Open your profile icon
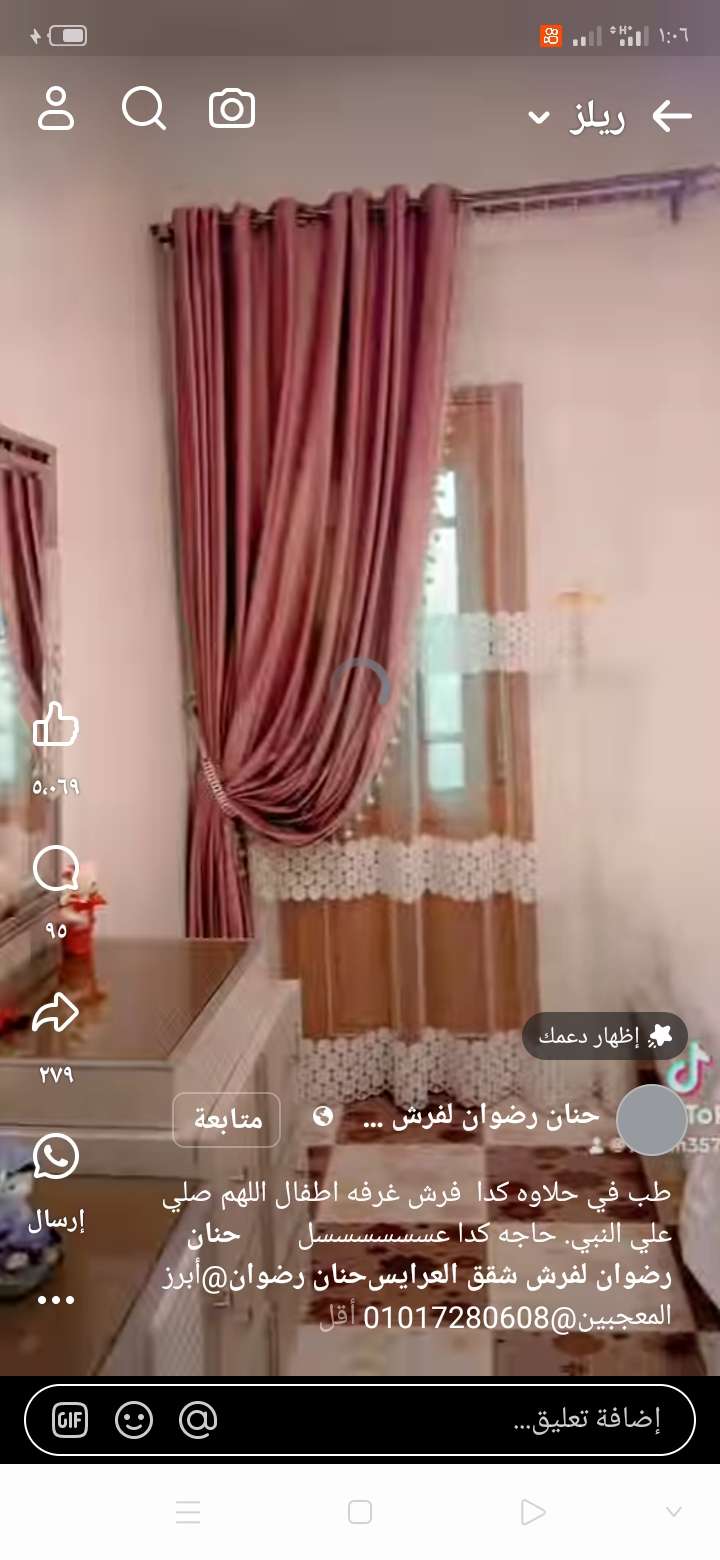The width and height of the screenshot is (720, 1560). pyautogui.click(x=56, y=109)
